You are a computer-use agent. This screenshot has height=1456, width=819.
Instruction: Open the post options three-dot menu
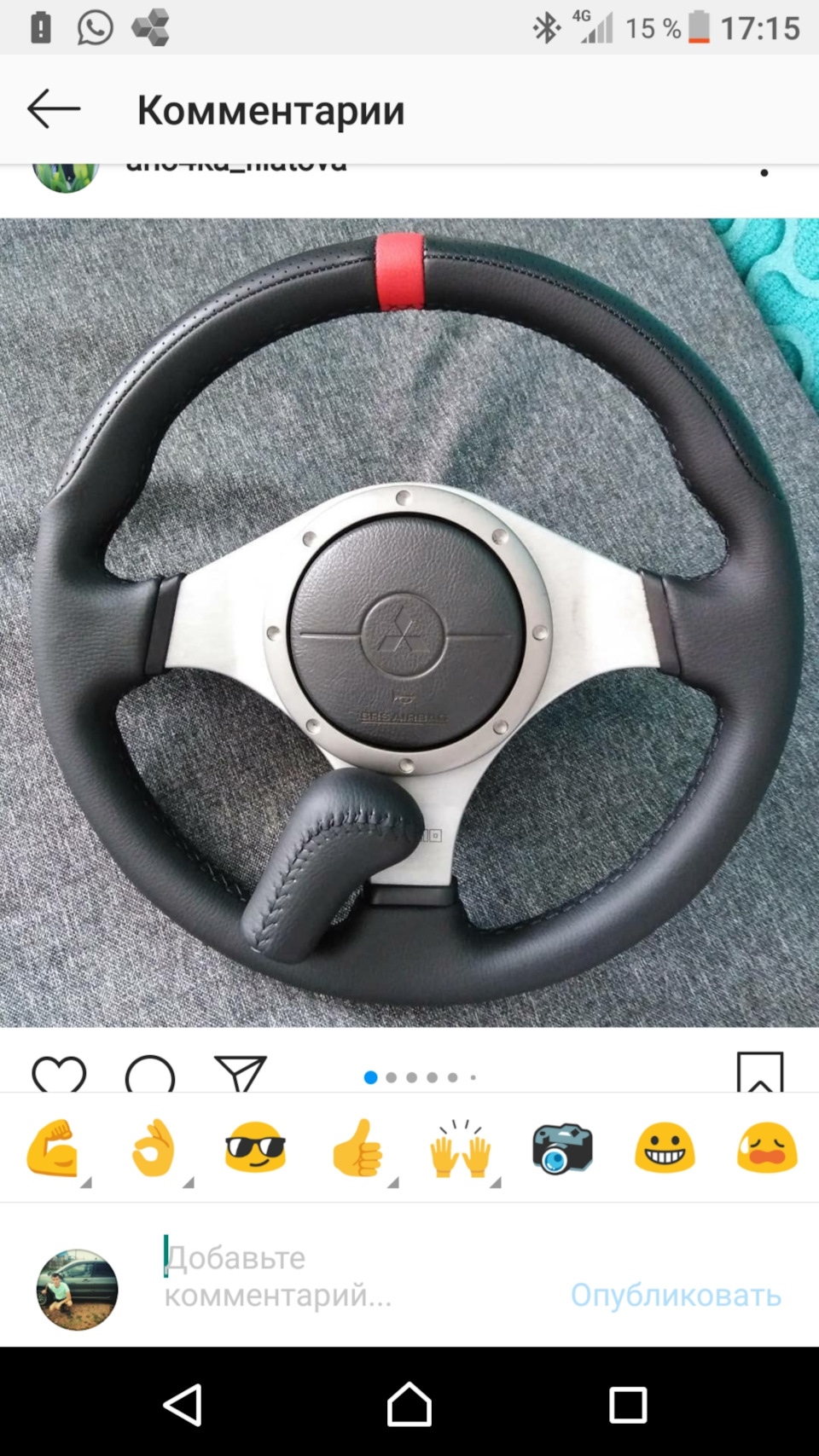[764, 173]
